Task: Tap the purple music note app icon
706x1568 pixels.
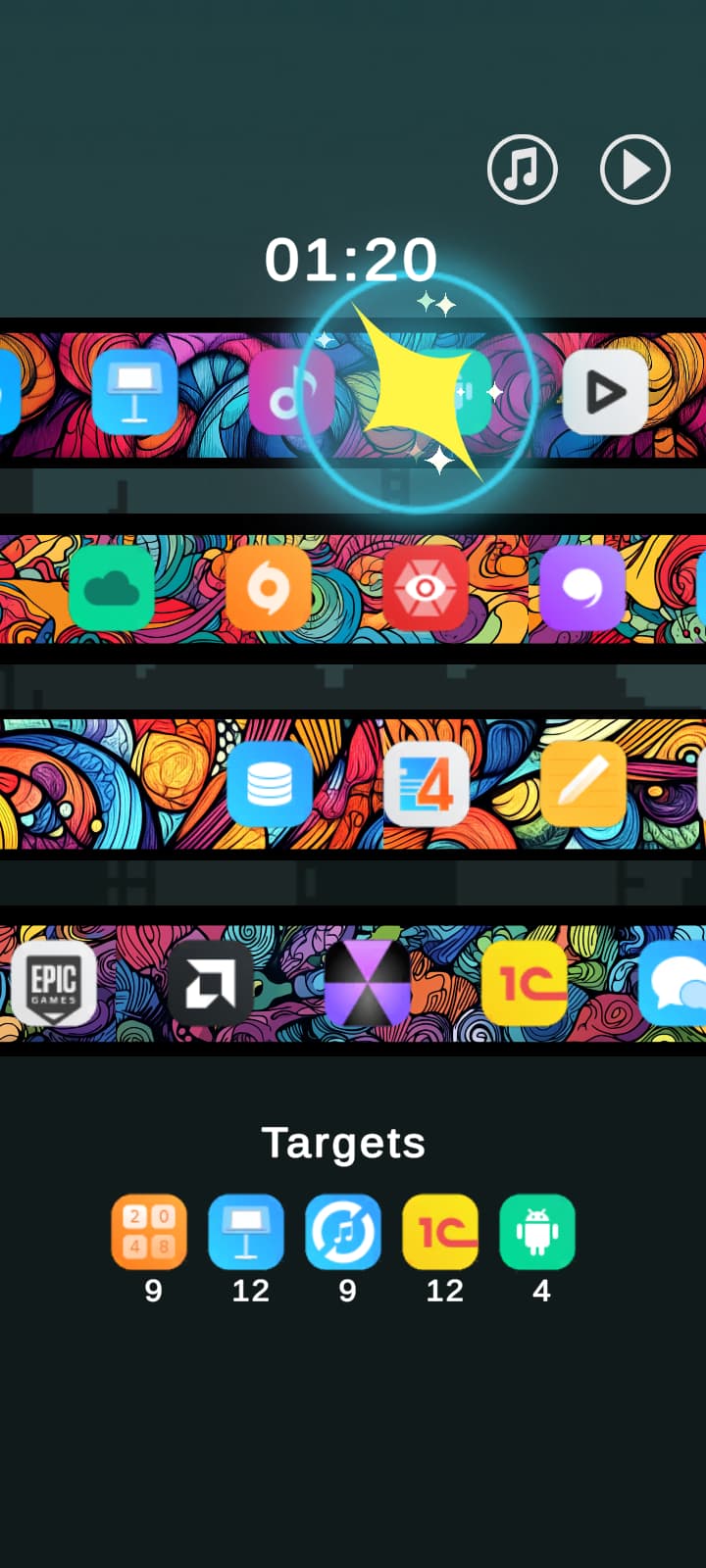Action: [x=291, y=392]
